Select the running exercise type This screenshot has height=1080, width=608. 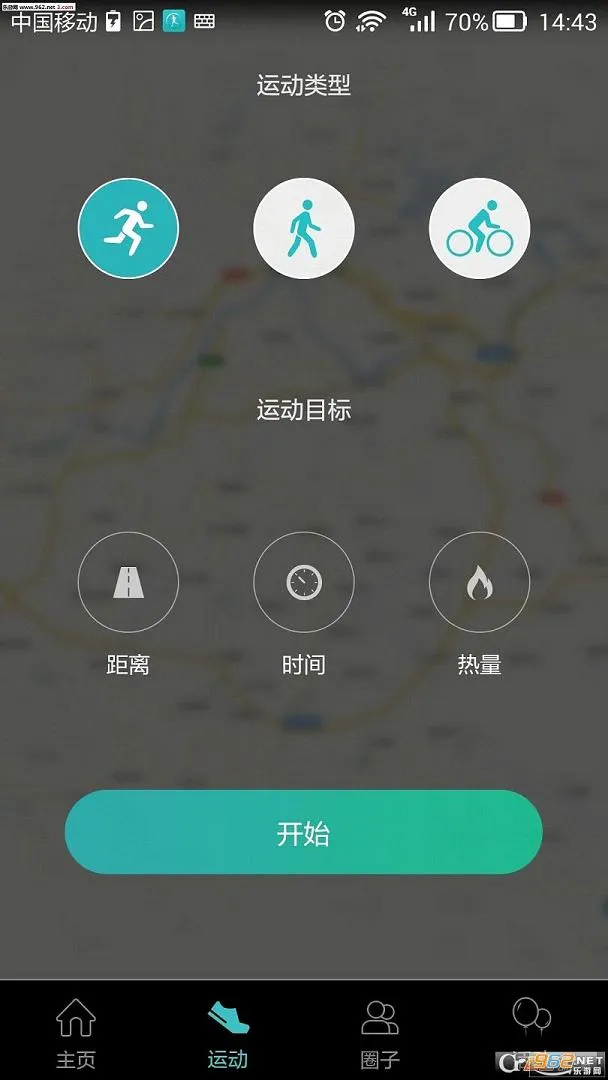(128, 228)
